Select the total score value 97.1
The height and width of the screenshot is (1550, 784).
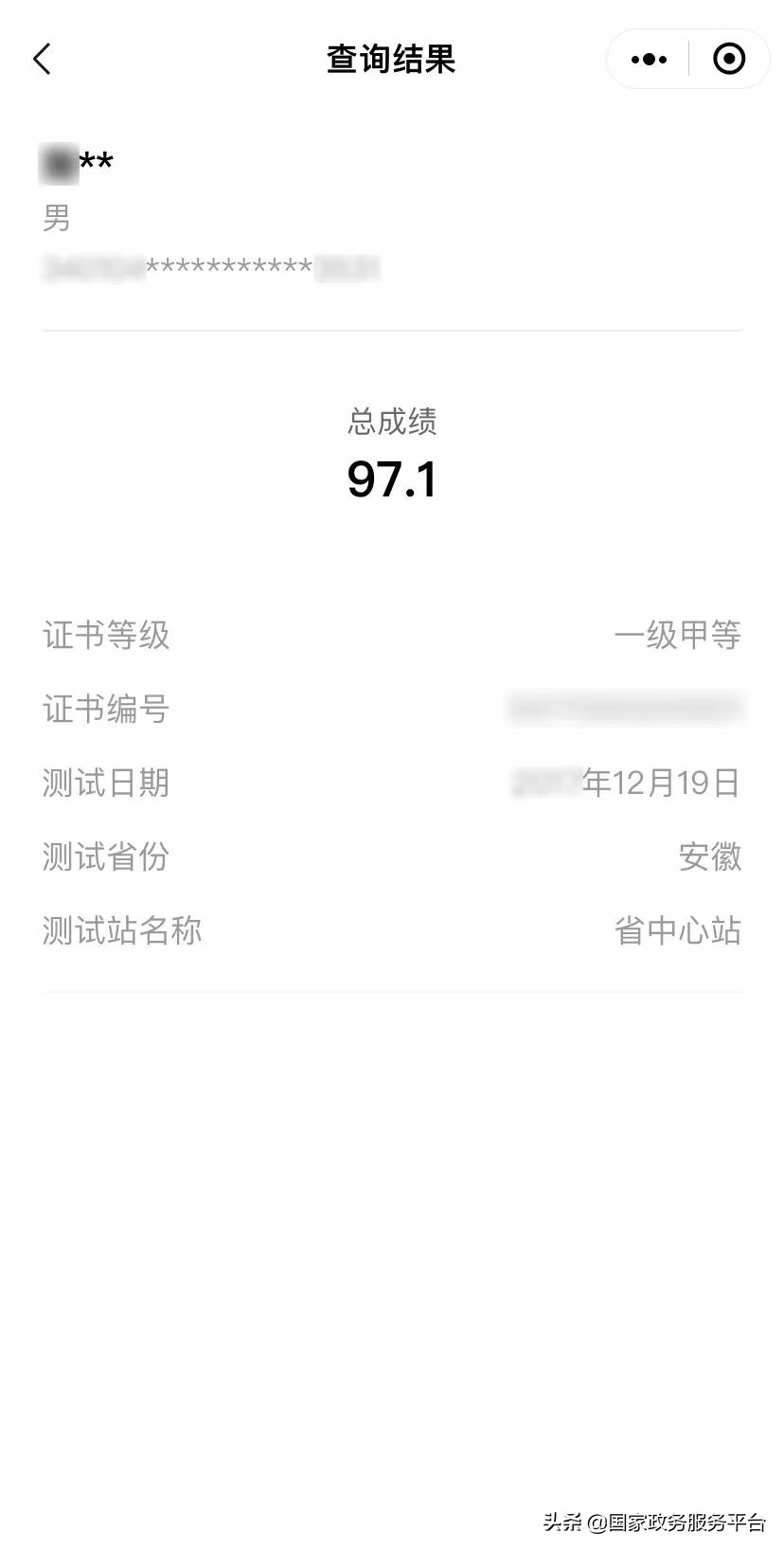click(392, 479)
